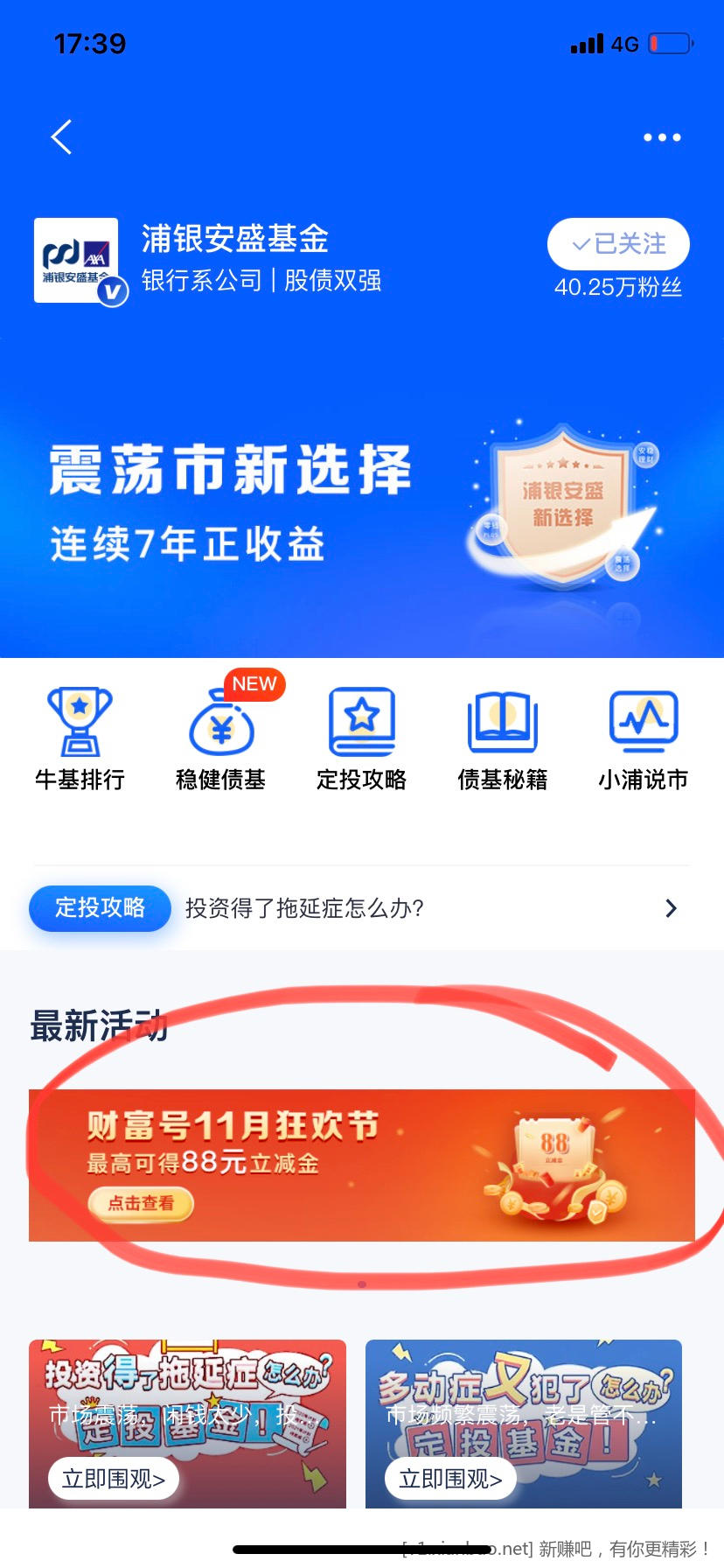Go back using the top-left arrow

point(61,137)
